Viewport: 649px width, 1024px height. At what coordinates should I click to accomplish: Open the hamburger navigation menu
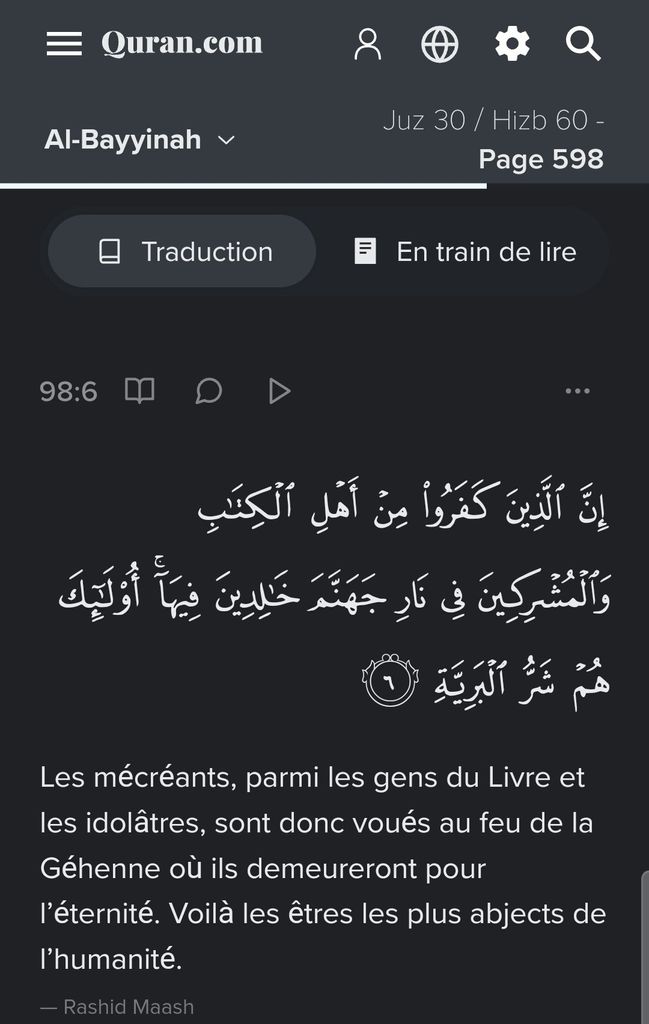click(64, 44)
